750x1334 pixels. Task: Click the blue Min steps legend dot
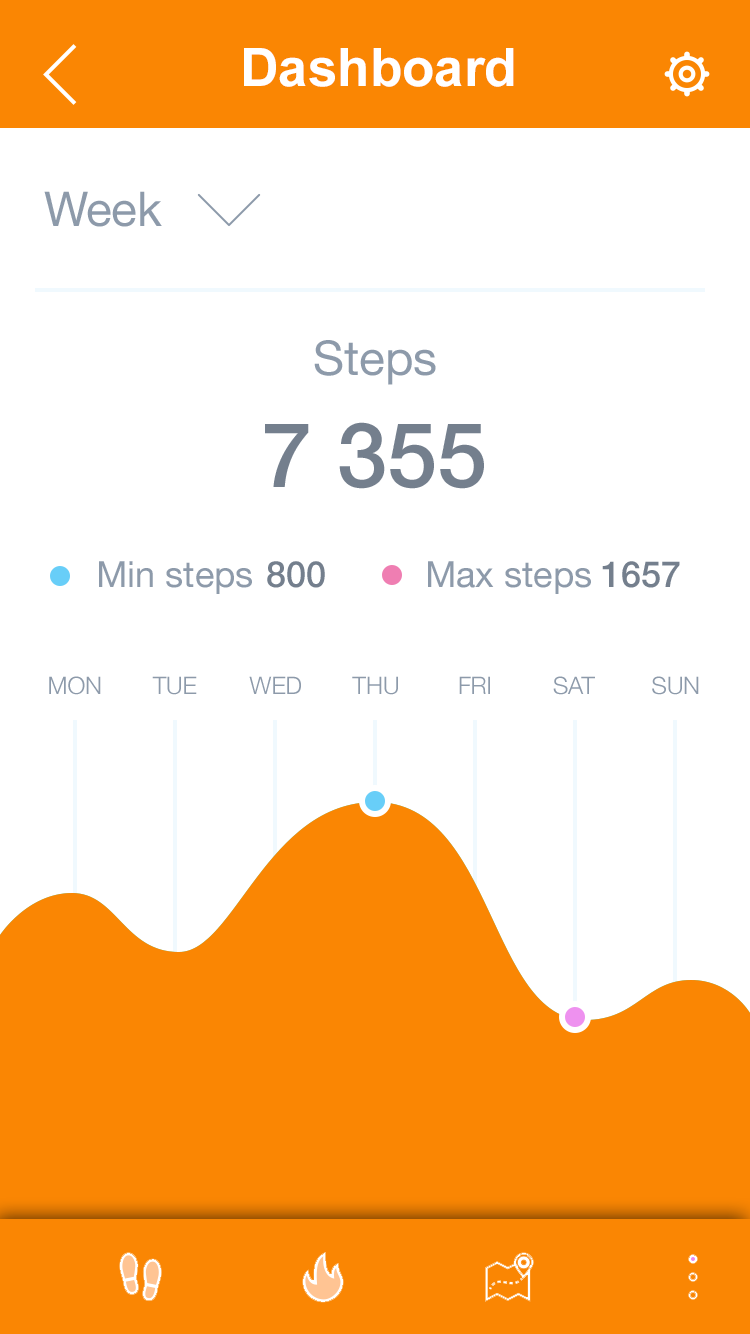point(60,575)
